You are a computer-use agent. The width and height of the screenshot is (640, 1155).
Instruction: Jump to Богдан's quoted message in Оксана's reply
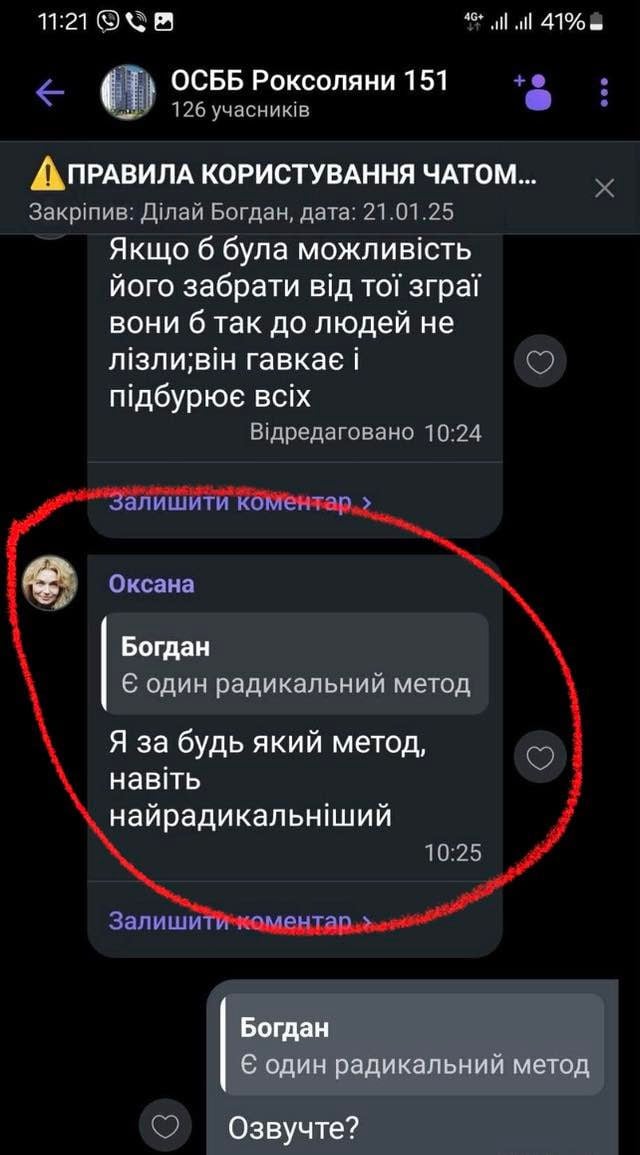(296, 664)
